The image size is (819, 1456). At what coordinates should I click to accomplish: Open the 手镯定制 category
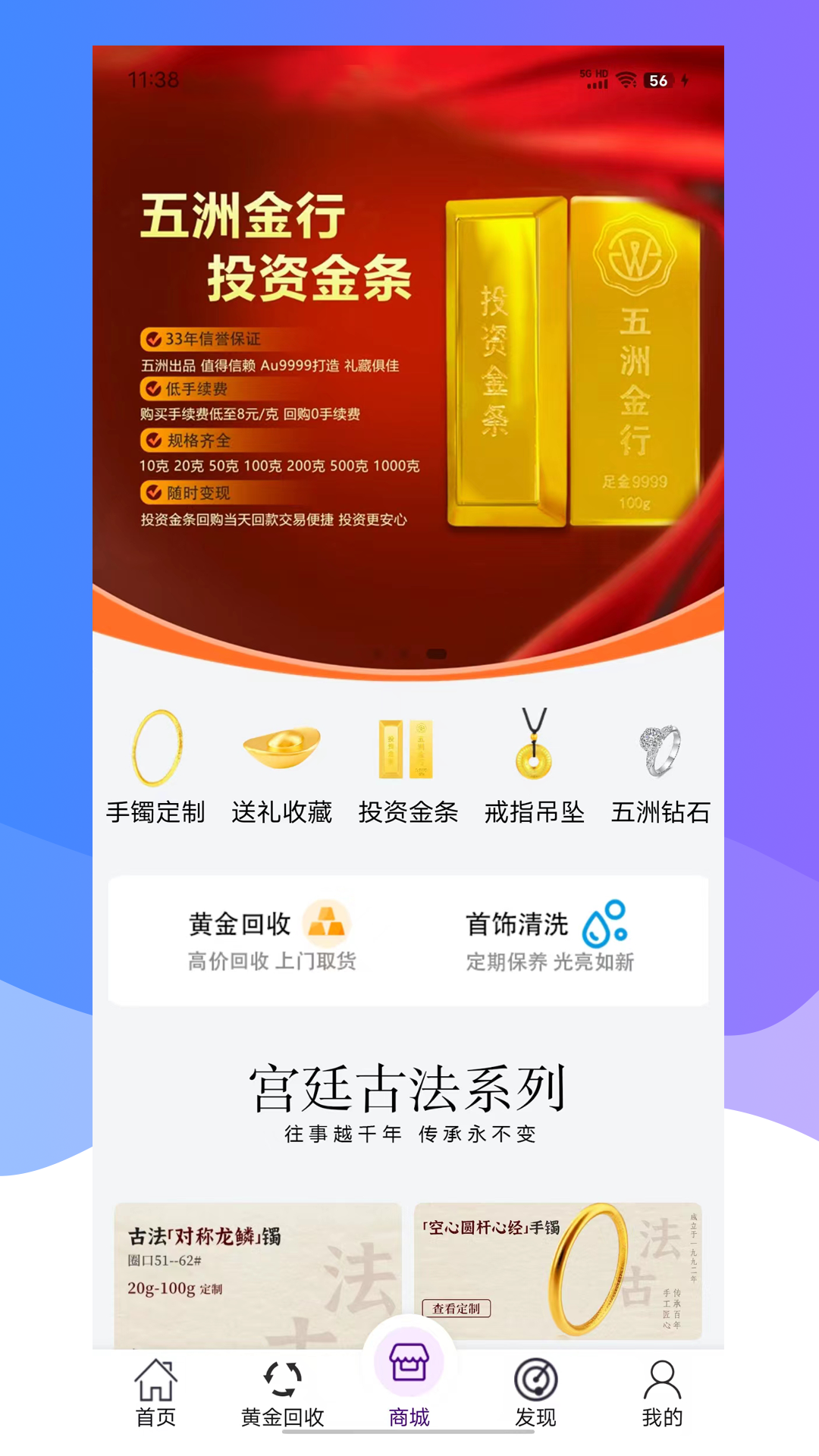[x=156, y=766]
